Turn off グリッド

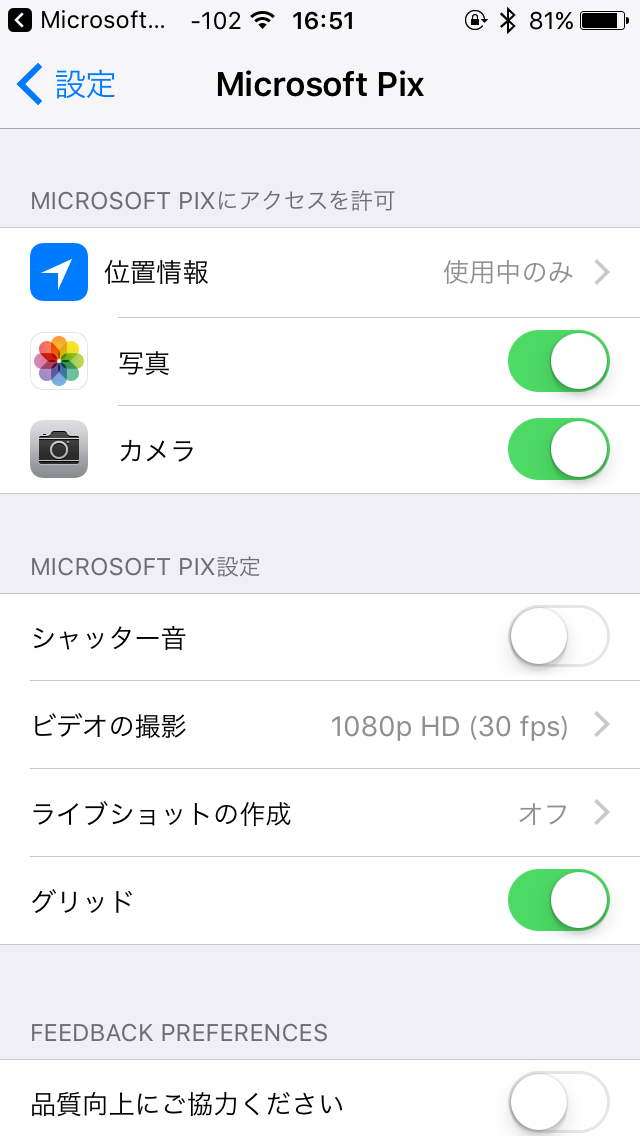pyautogui.click(x=558, y=901)
